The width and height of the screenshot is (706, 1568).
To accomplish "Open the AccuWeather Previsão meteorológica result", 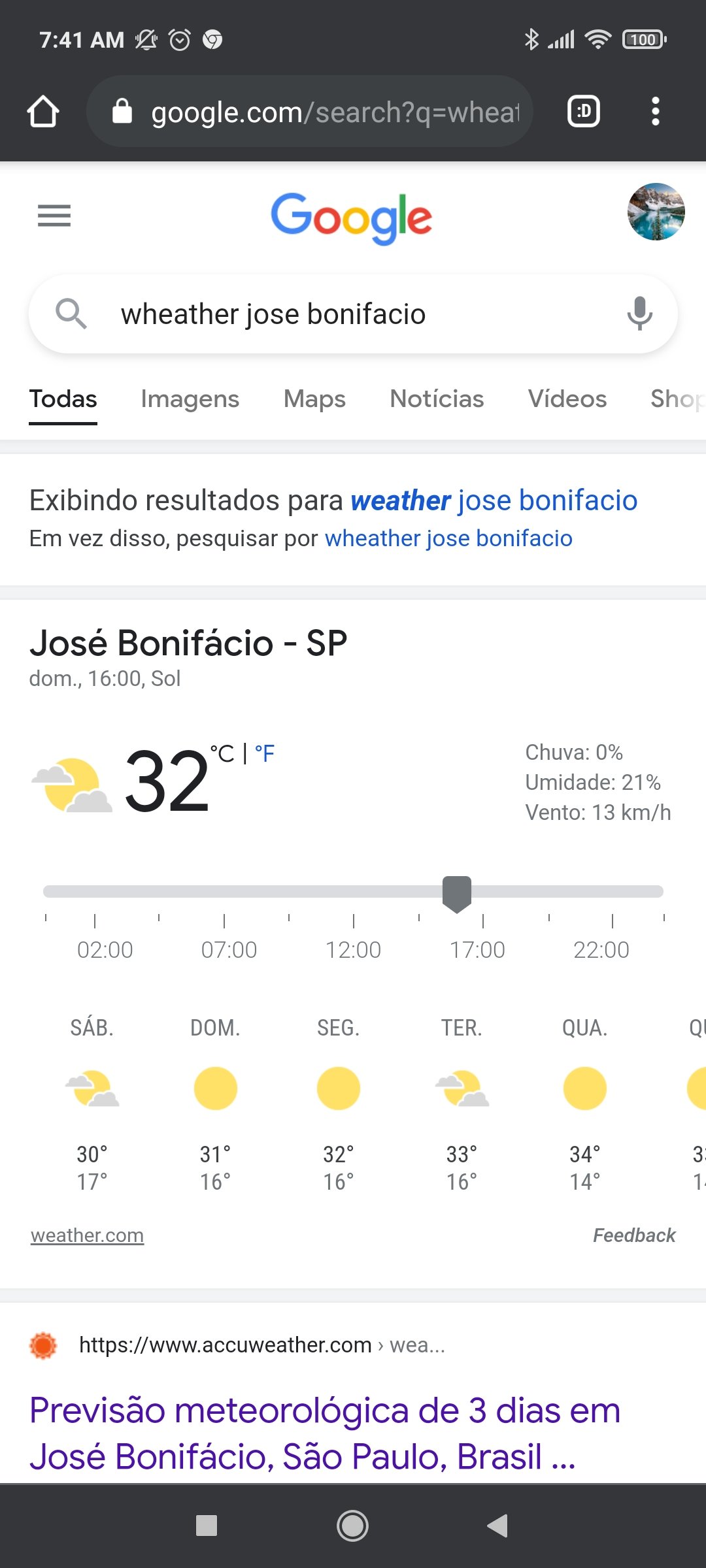I will (x=325, y=1433).
